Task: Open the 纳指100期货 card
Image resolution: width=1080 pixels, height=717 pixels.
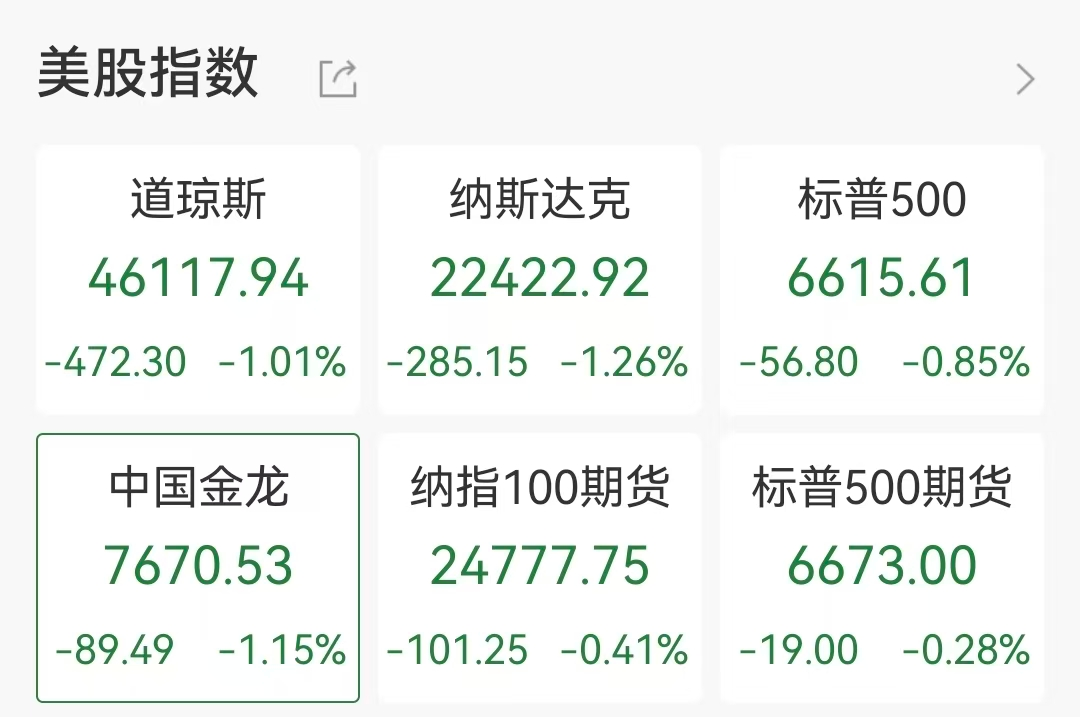Action: coord(540,568)
